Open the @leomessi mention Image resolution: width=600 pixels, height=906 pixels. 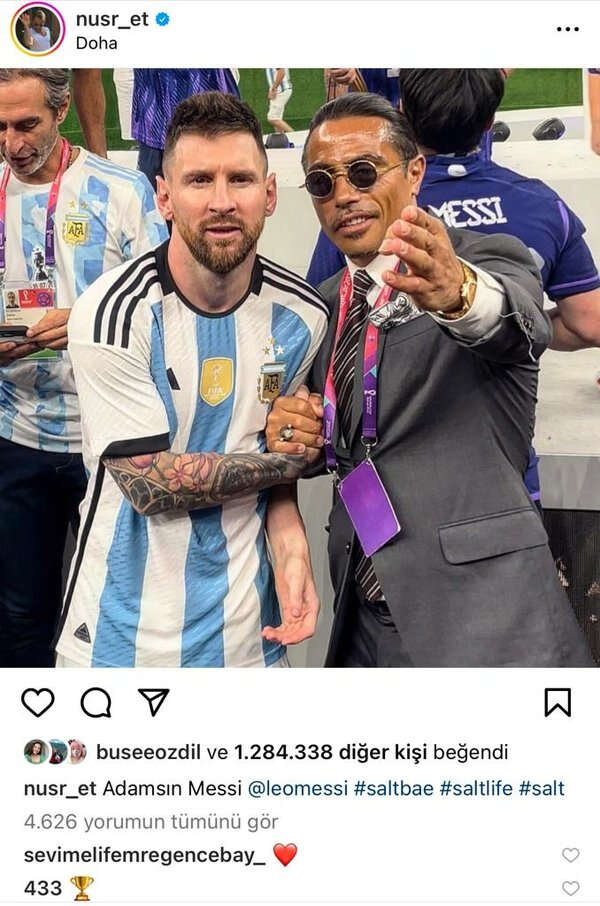pos(298,788)
